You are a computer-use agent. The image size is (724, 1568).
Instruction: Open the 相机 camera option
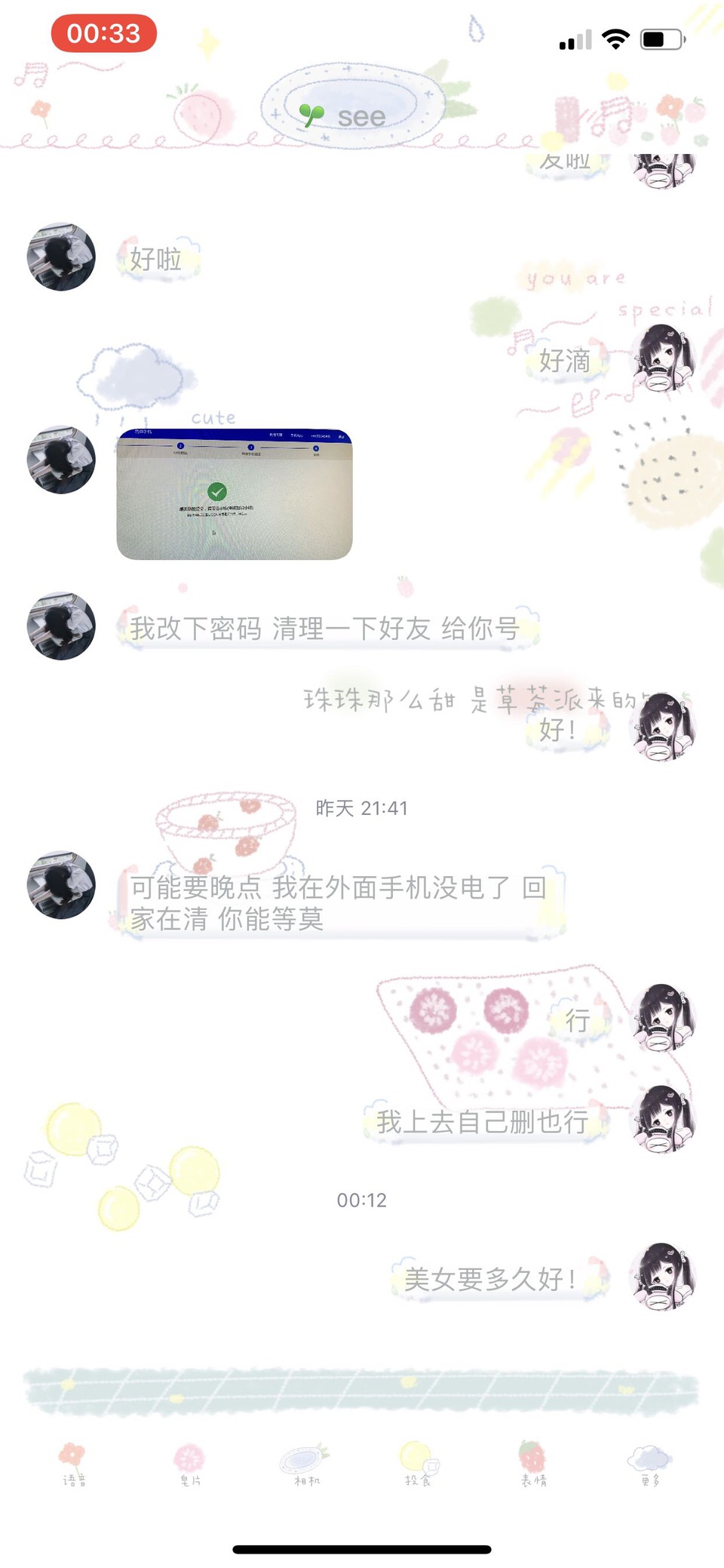click(x=305, y=1465)
